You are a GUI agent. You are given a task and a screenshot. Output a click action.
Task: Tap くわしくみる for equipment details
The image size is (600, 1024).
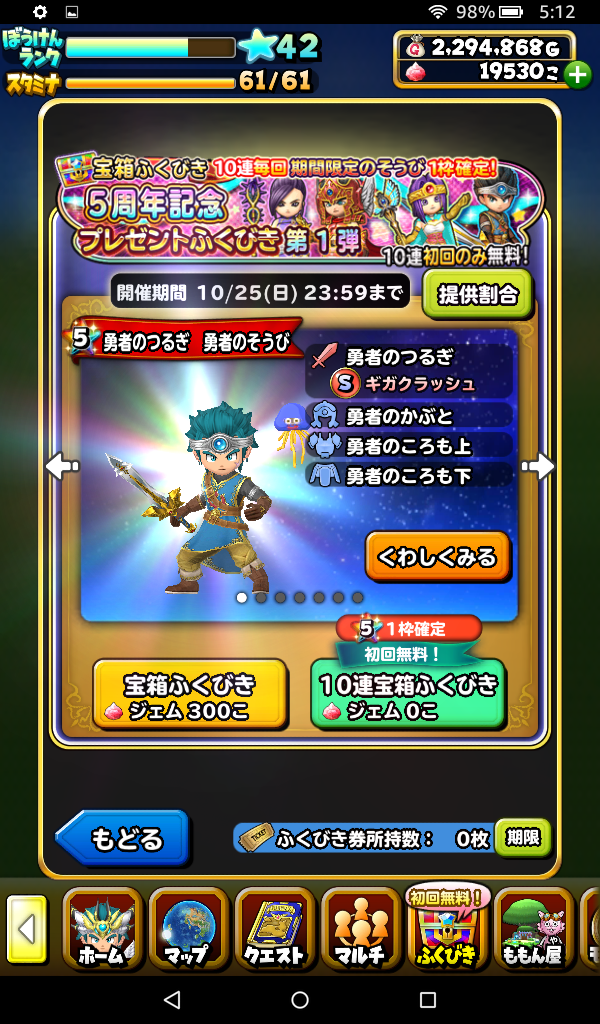tap(438, 557)
